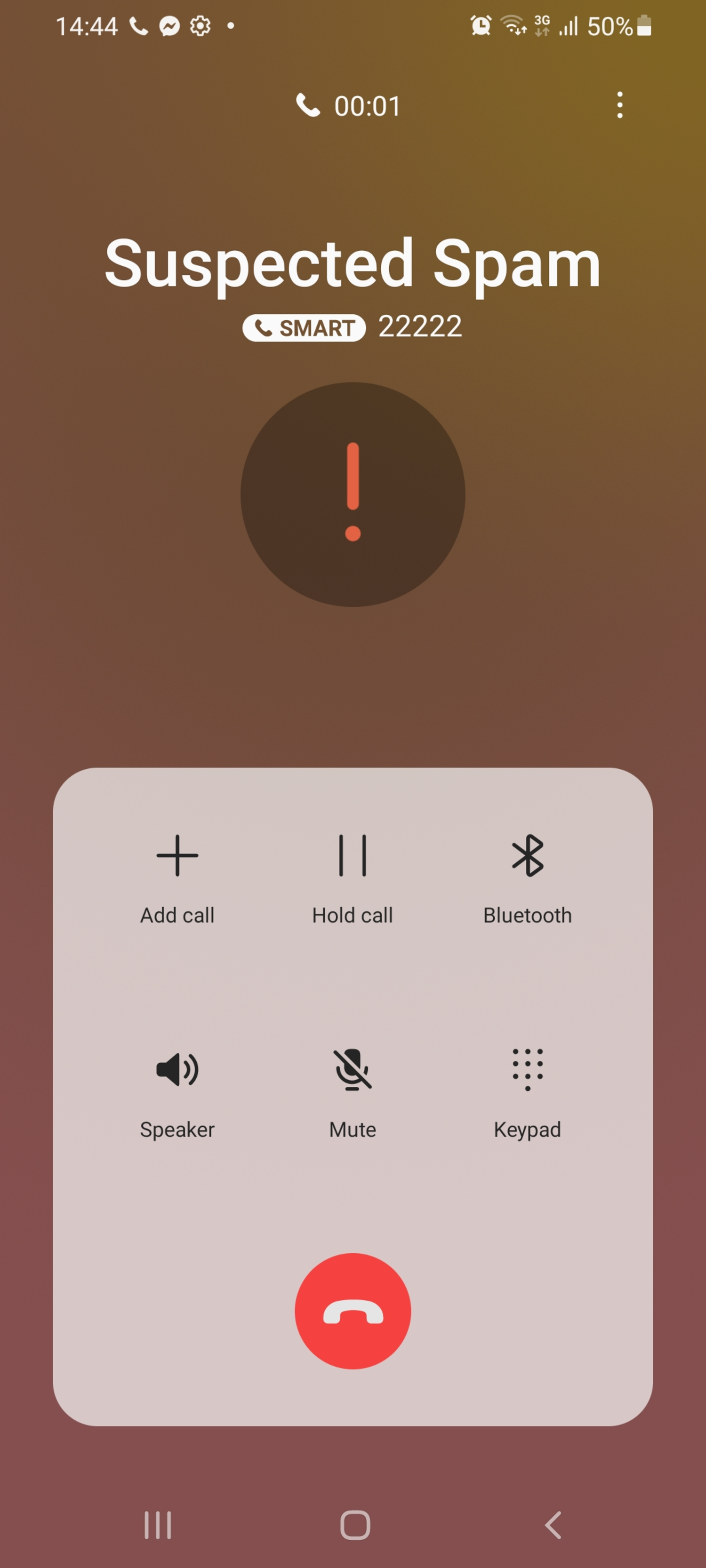Image resolution: width=706 pixels, height=1568 pixels.
Task: Open the in-call keypad
Action: click(x=528, y=1091)
